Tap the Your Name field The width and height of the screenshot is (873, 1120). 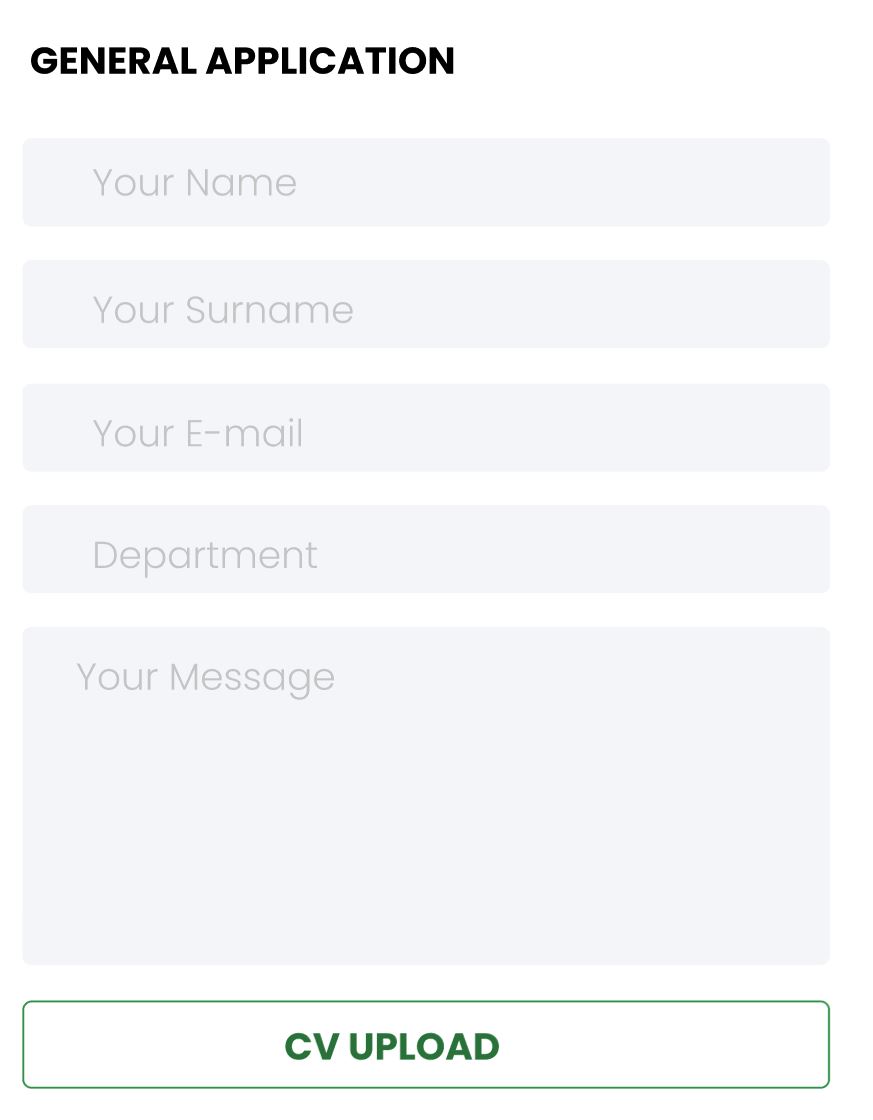pyautogui.click(x=426, y=182)
